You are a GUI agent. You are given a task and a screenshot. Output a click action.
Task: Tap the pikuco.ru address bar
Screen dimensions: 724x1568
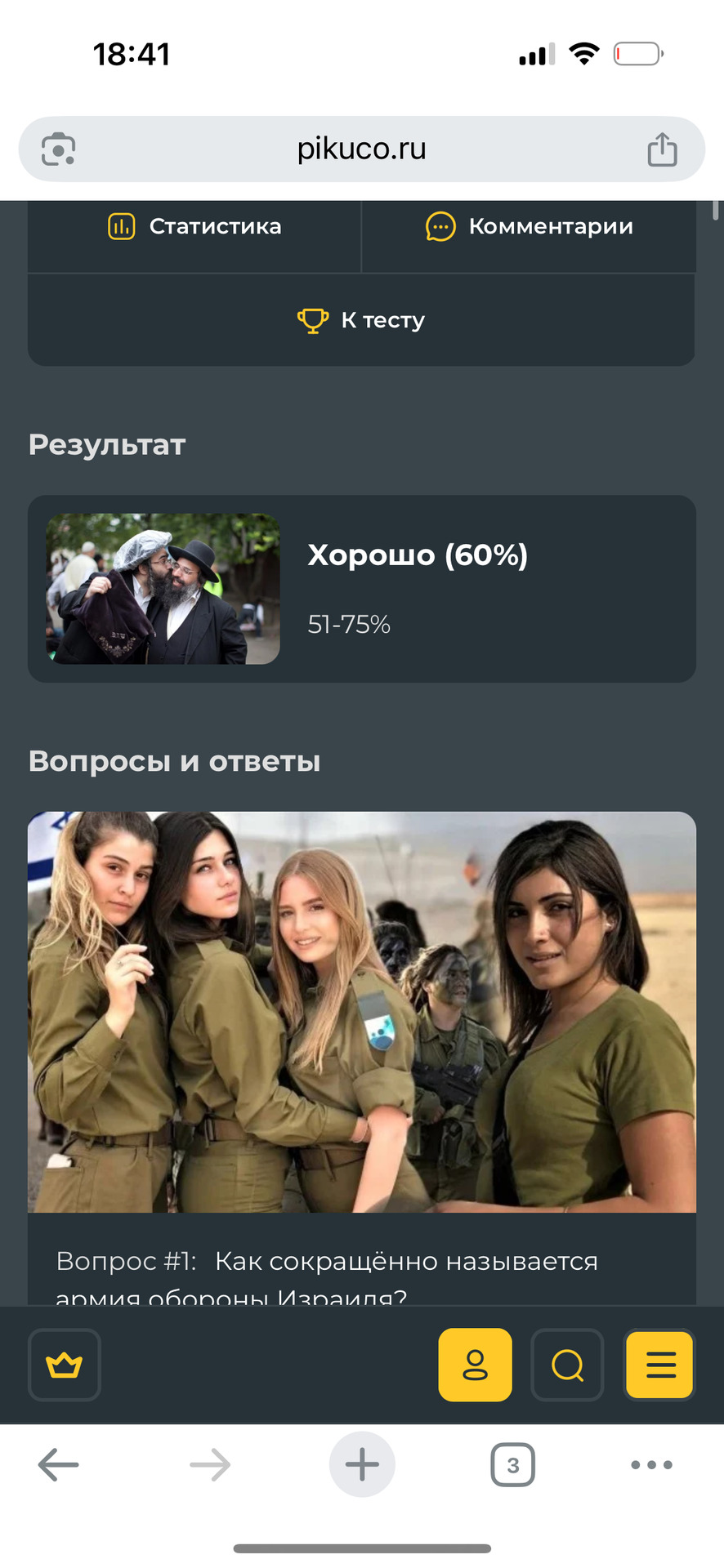click(x=361, y=149)
